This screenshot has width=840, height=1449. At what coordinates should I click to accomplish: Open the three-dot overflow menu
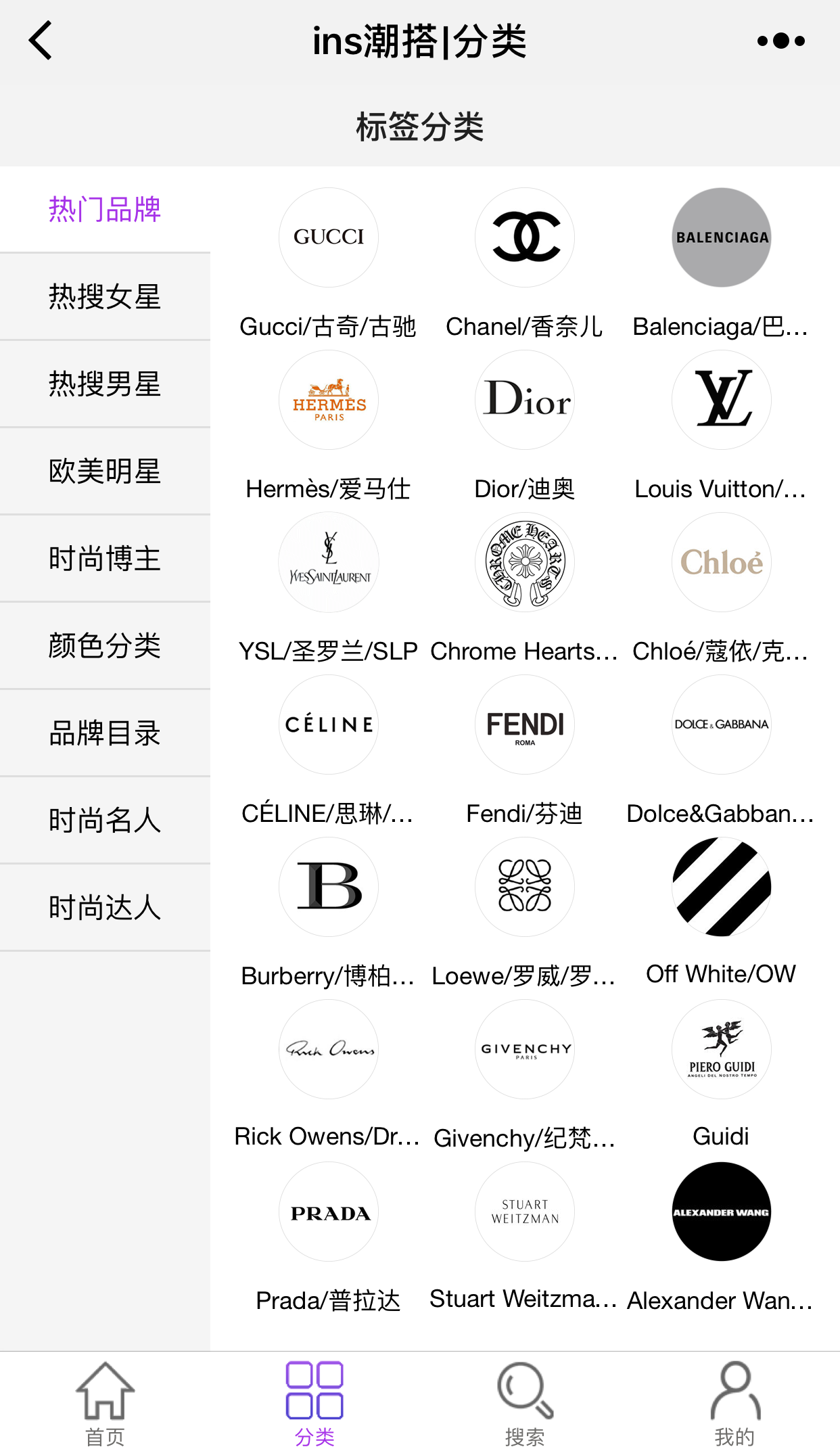tap(781, 41)
